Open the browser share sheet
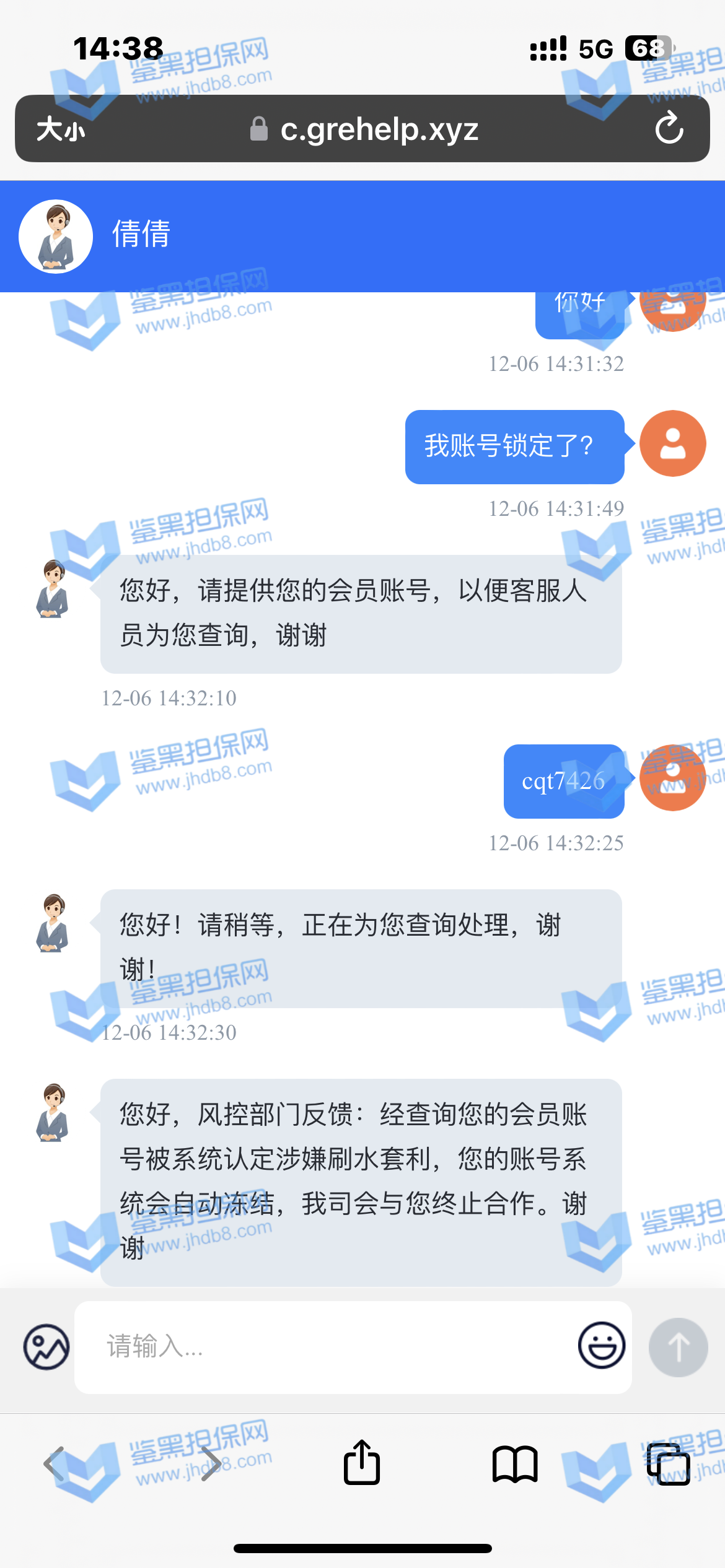725x1568 pixels. pyautogui.click(x=362, y=1463)
